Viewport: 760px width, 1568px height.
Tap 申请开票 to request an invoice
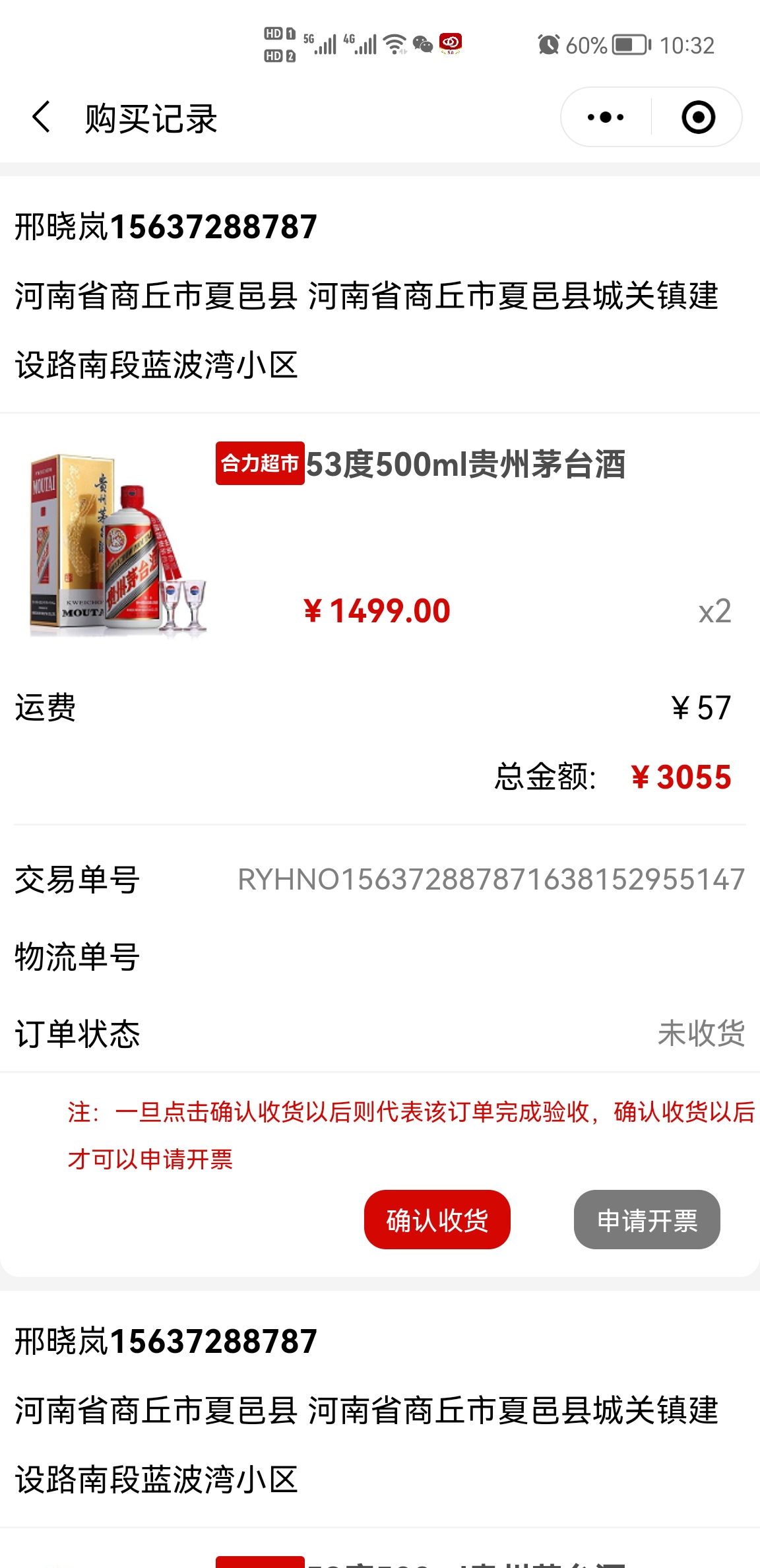tap(647, 1220)
